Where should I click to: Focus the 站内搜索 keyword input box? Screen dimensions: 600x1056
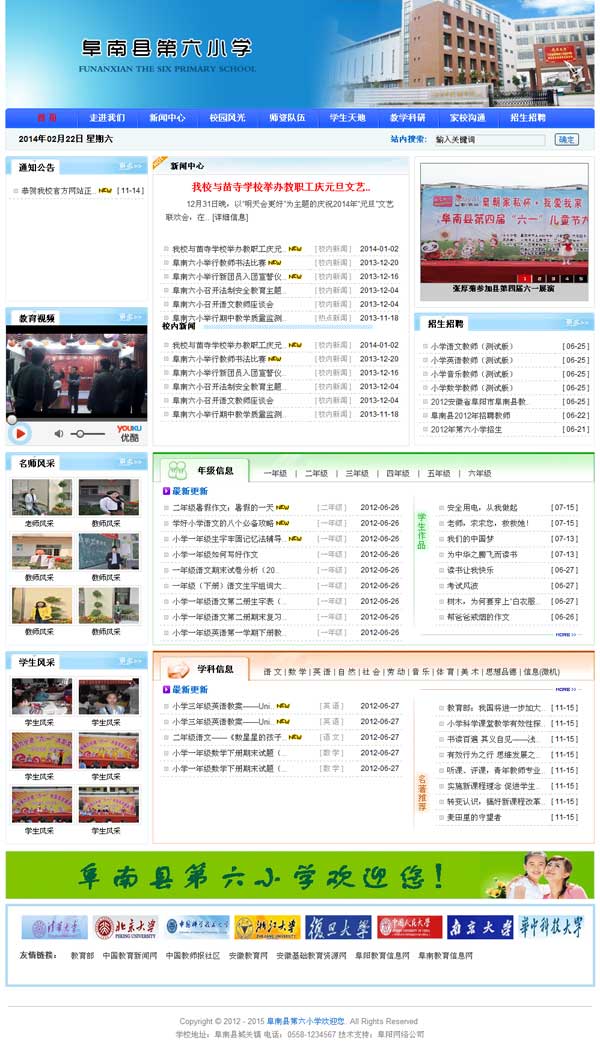pos(488,140)
